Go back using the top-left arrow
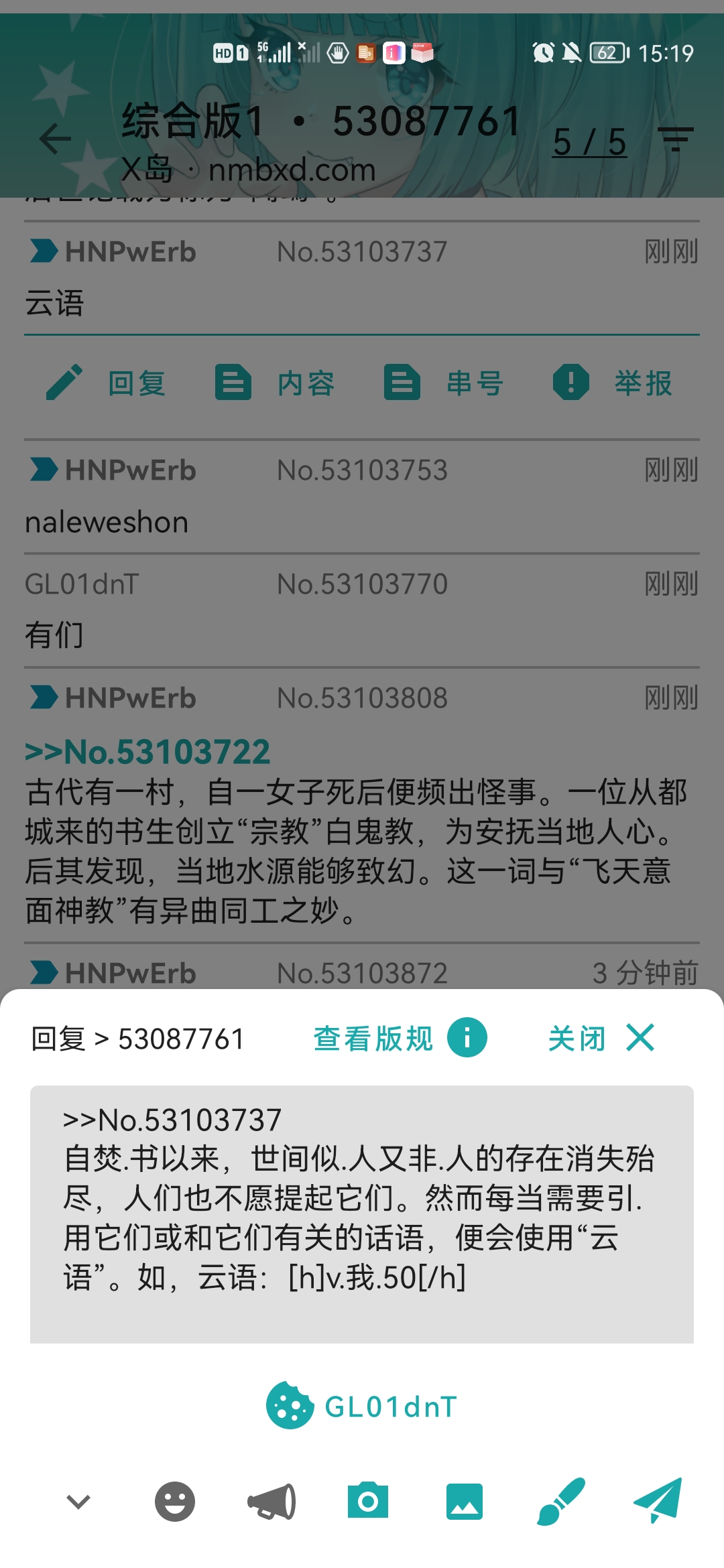The height and width of the screenshot is (1568, 724). pyautogui.click(x=55, y=139)
